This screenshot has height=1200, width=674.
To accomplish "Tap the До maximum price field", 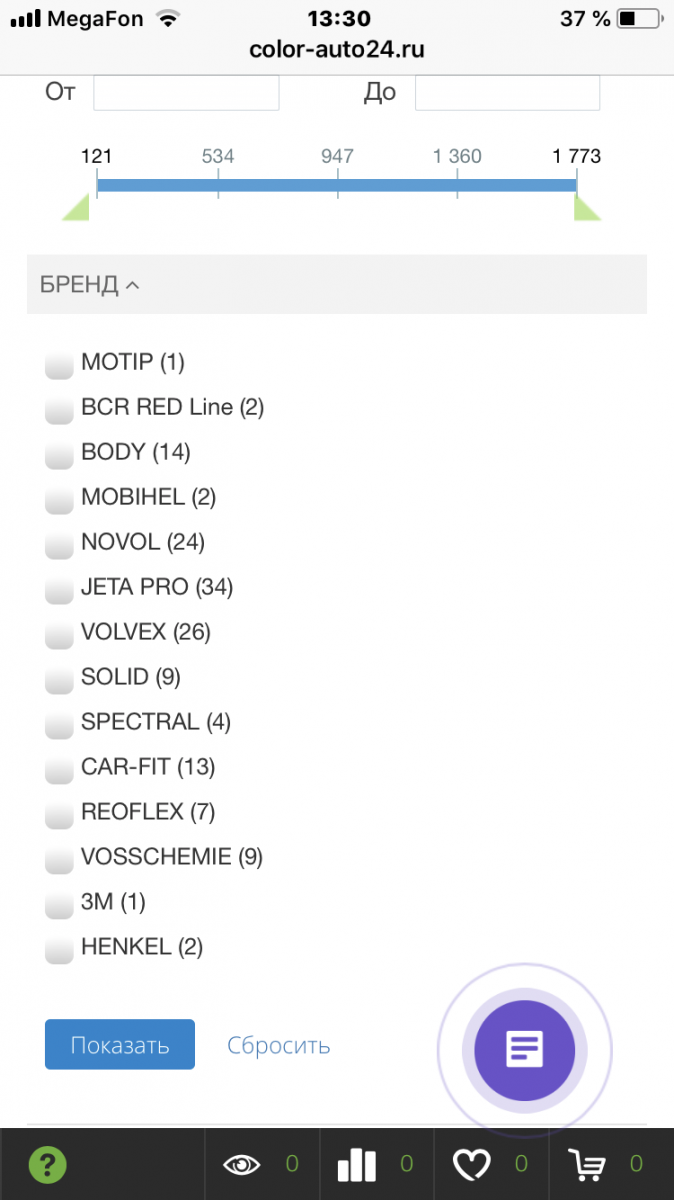I will 508,93.
